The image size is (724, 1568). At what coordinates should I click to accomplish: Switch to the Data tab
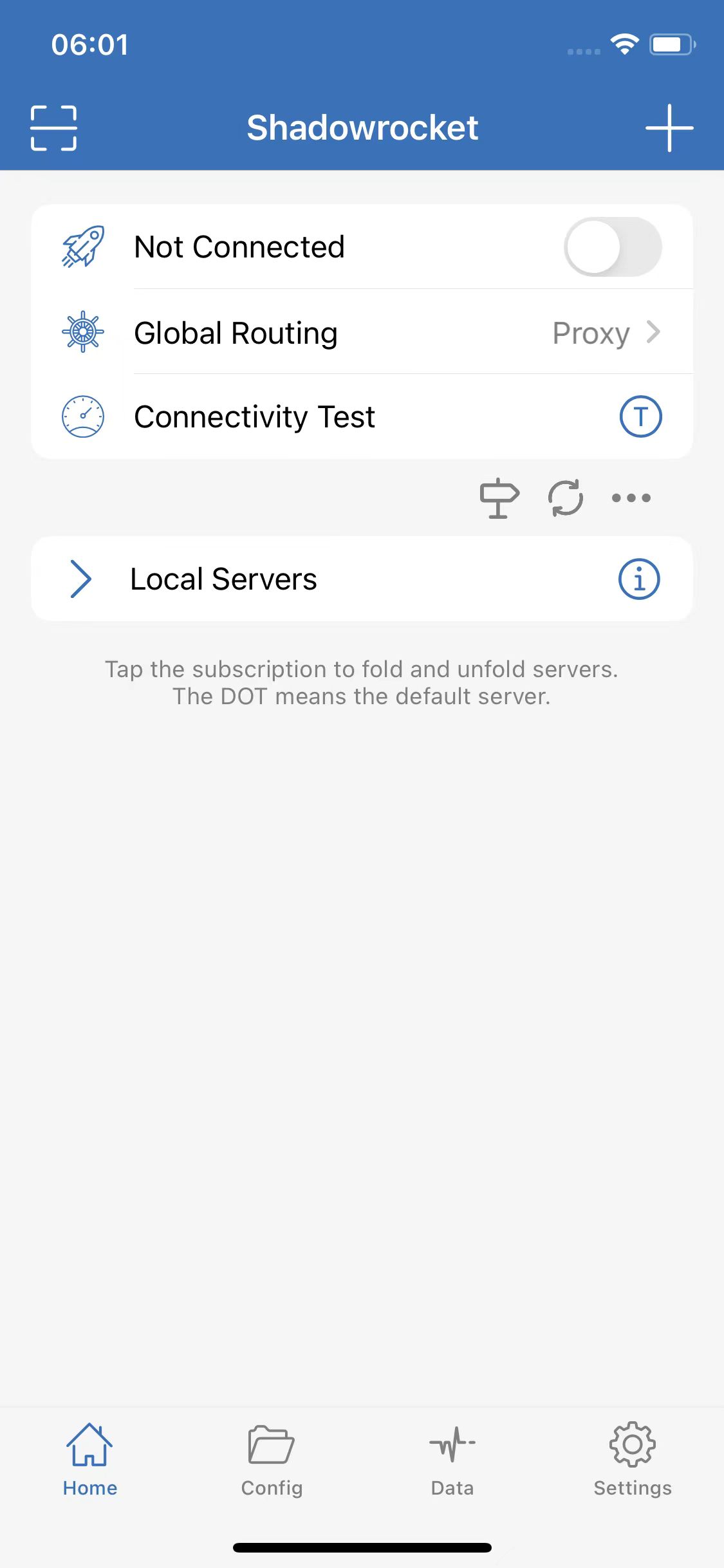tap(452, 1460)
